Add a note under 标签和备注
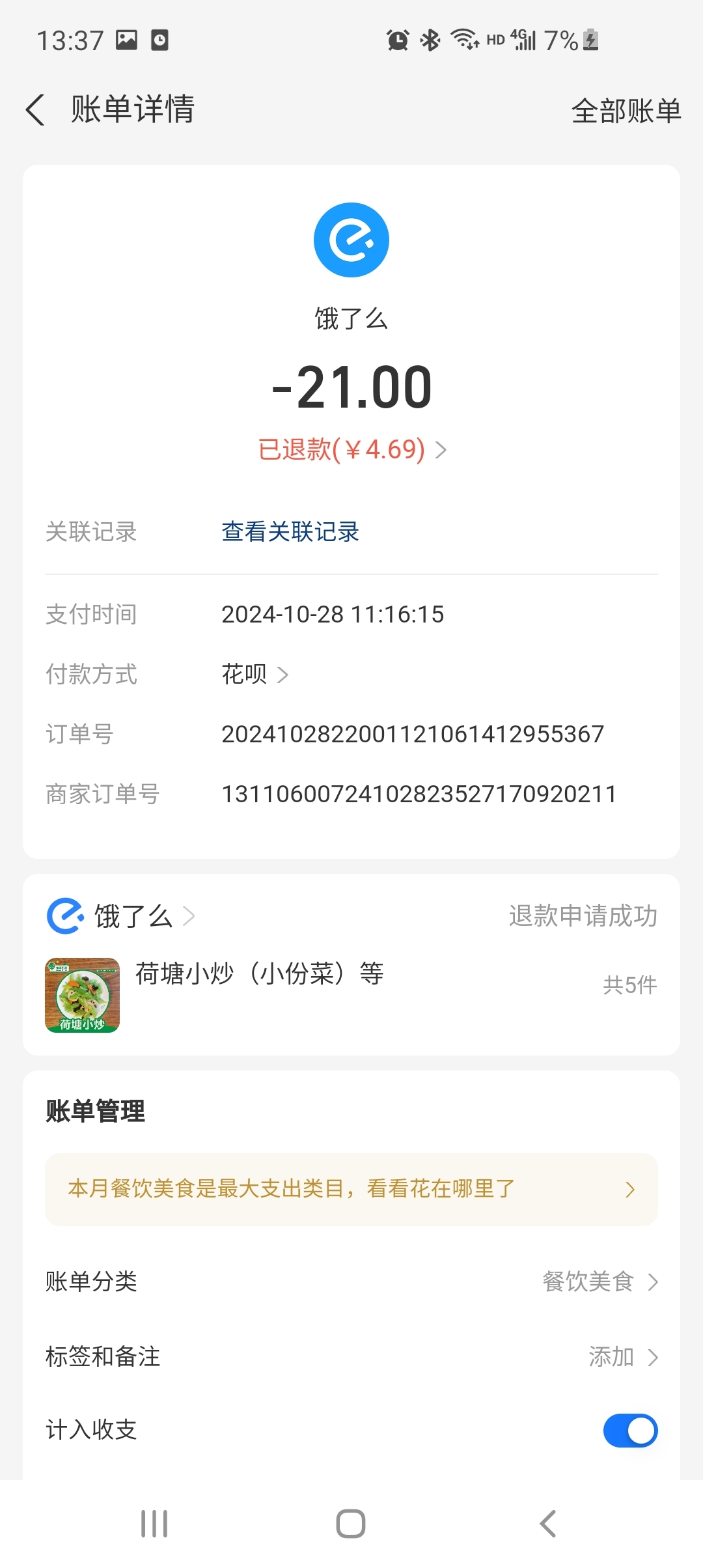Screen dimensions: 703x1568 click(x=622, y=1357)
